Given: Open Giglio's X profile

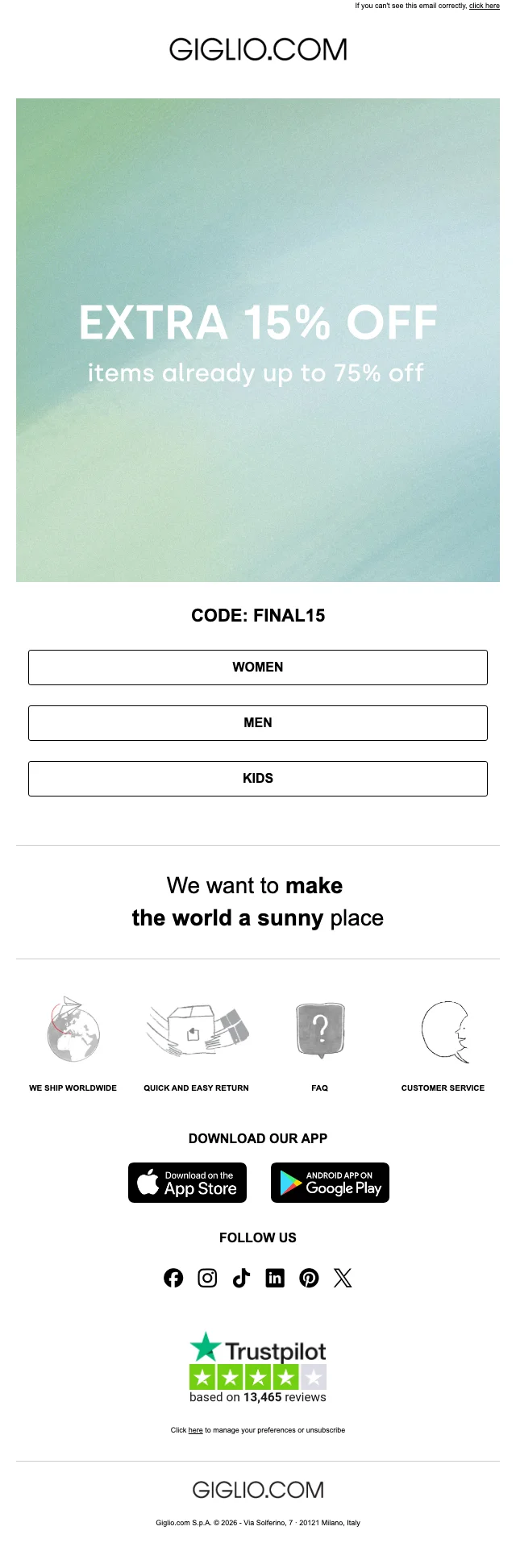Looking at the screenshot, I should click(343, 1278).
